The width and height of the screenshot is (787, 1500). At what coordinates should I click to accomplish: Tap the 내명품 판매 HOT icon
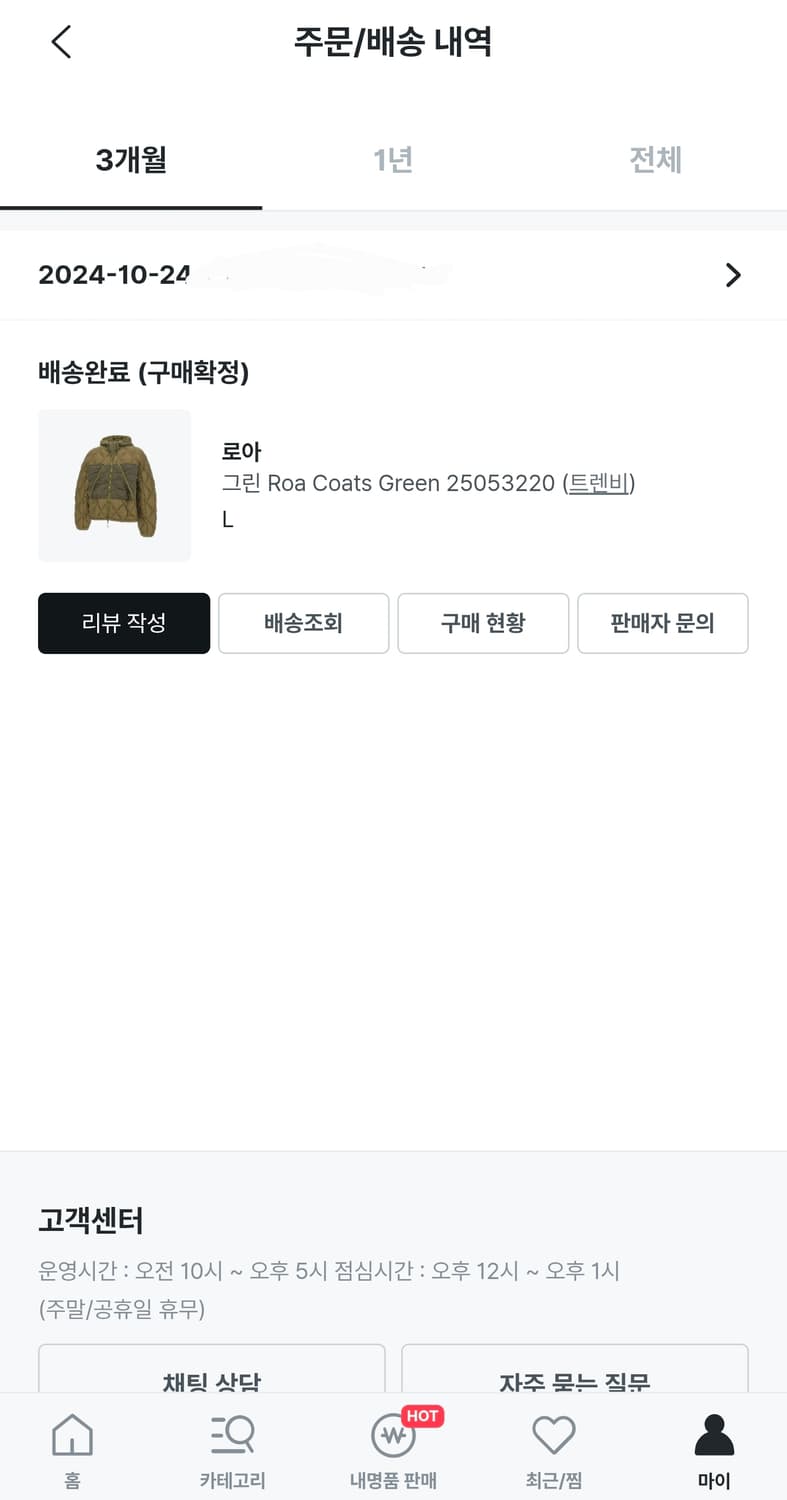coord(393,1445)
